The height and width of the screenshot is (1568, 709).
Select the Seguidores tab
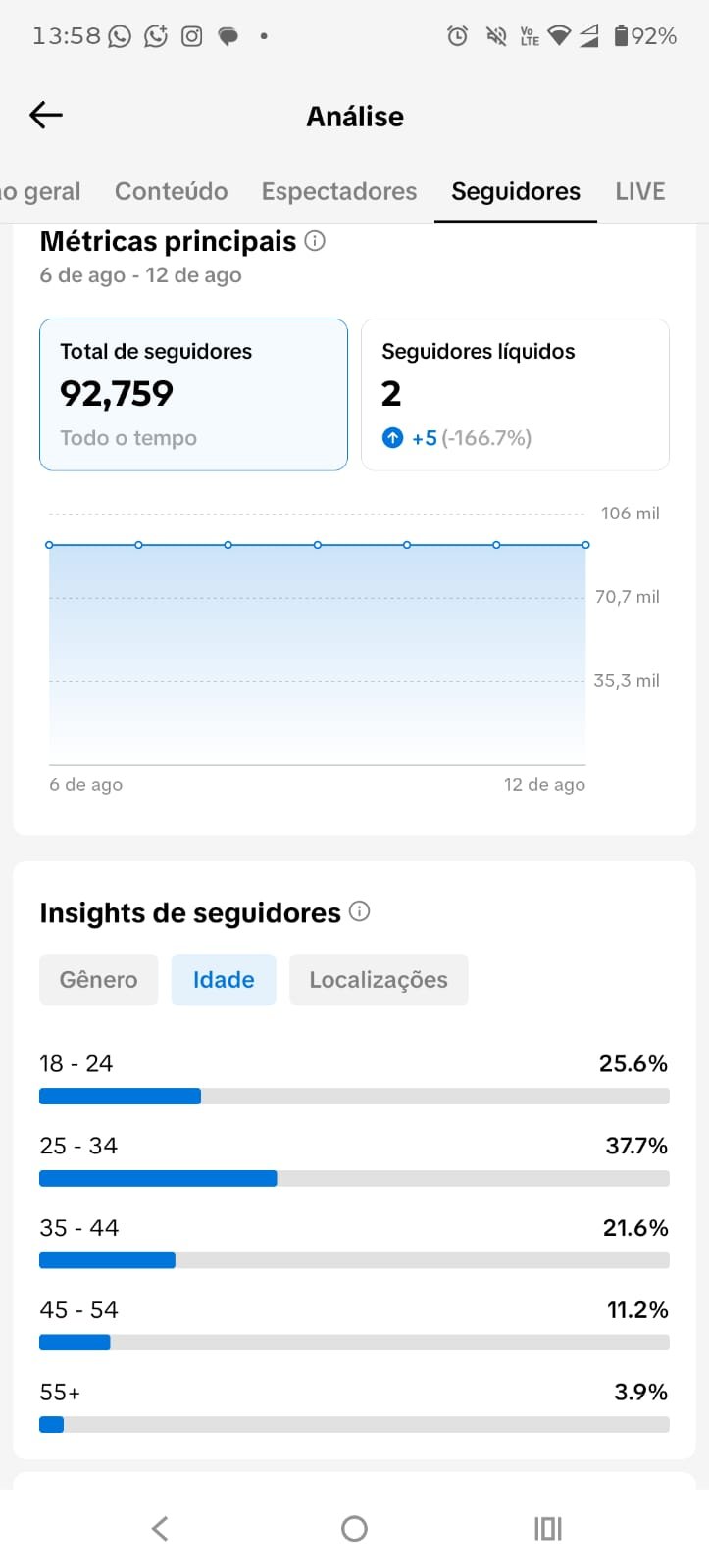pyautogui.click(x=516, y=191)
